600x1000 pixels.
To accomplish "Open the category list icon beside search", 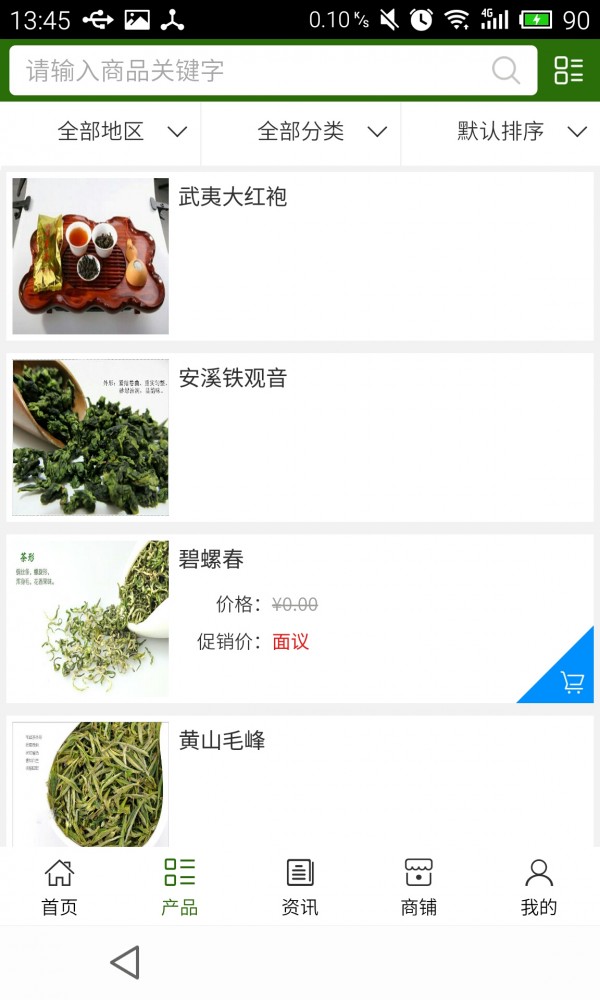I will point(568,70).
